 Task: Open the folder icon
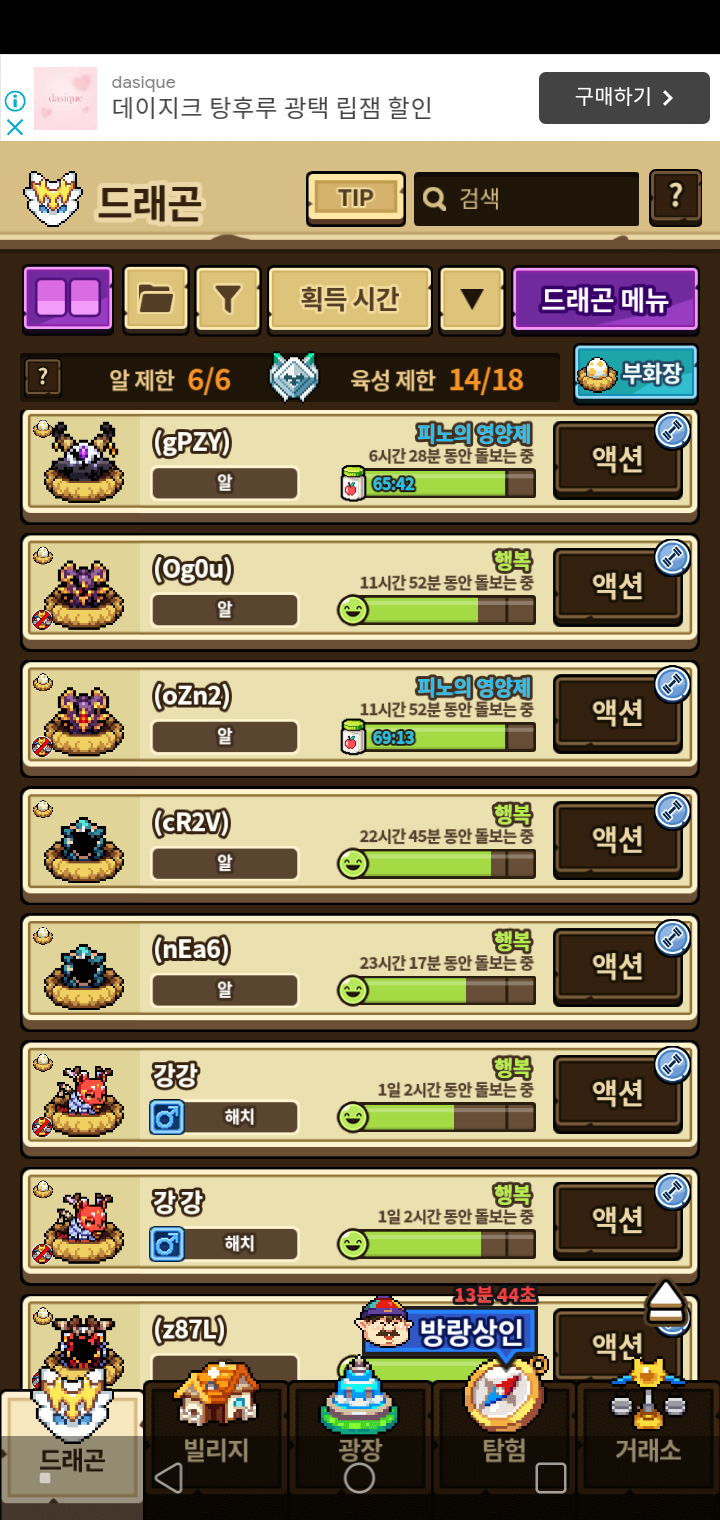pyautogui.click(x=155, y=298)
